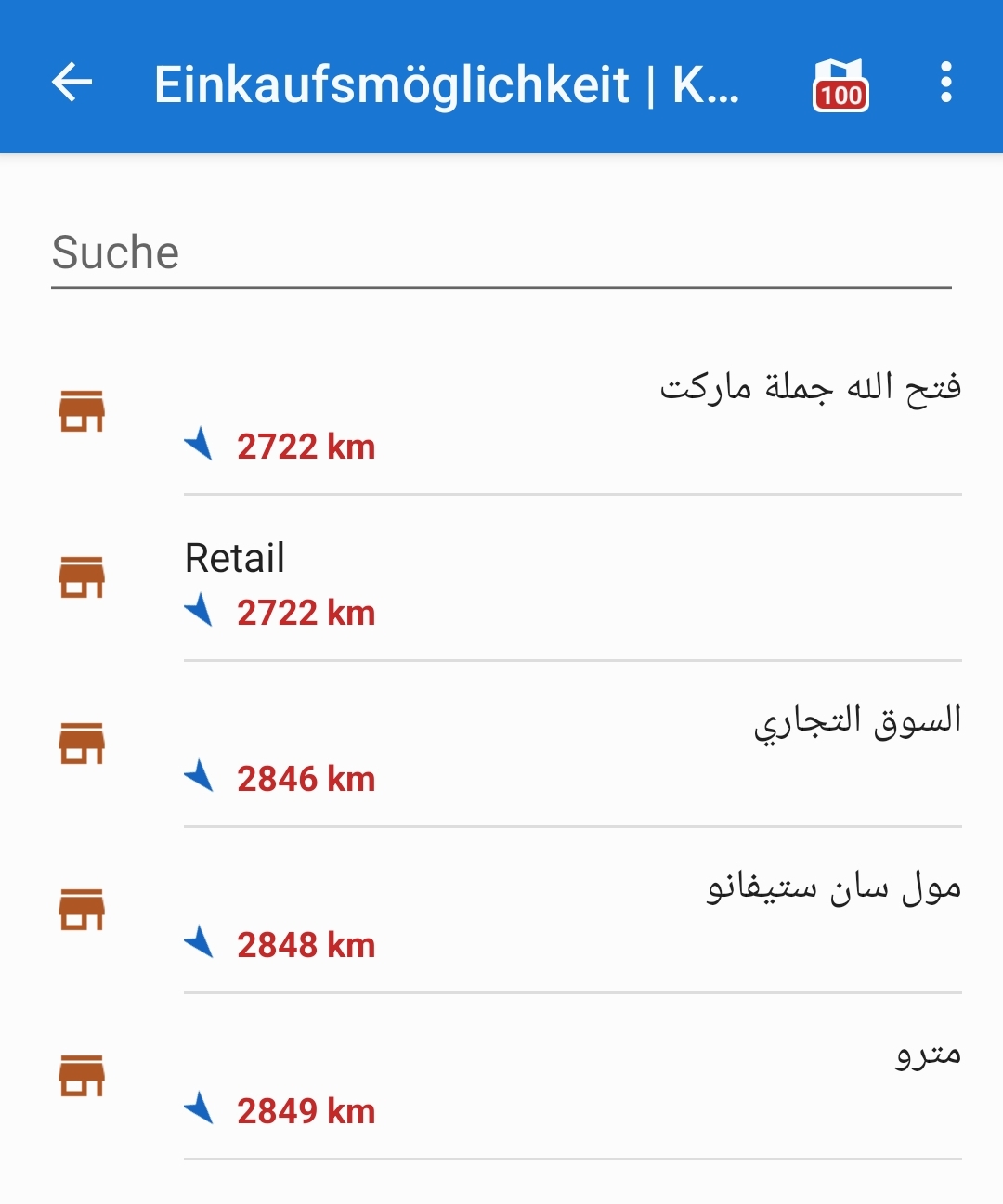The width and height of the screenshot is (1003, 1204).
Task: Open the red 100 badge icon
Action: pos(840,84)
